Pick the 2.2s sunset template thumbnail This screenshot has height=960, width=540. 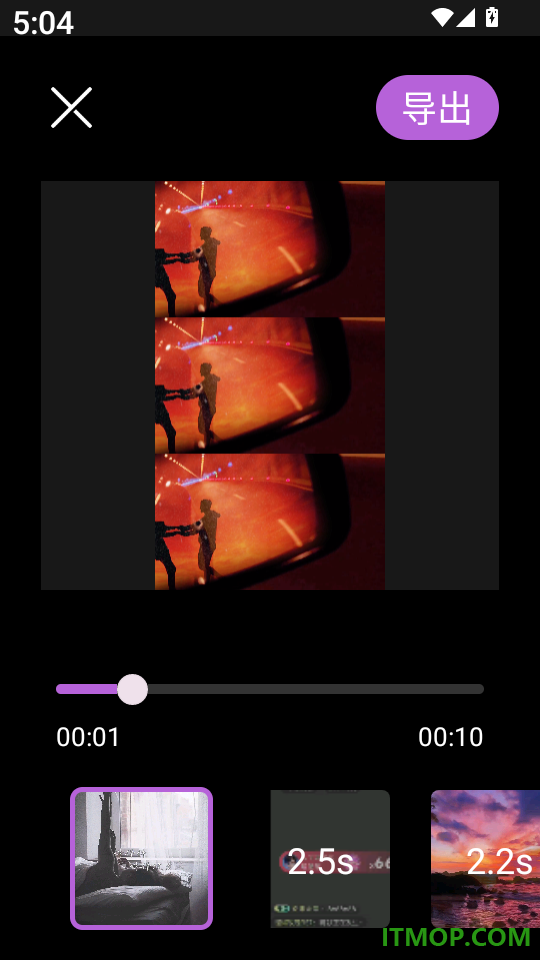pyautogui.click(x=485, y=858)
